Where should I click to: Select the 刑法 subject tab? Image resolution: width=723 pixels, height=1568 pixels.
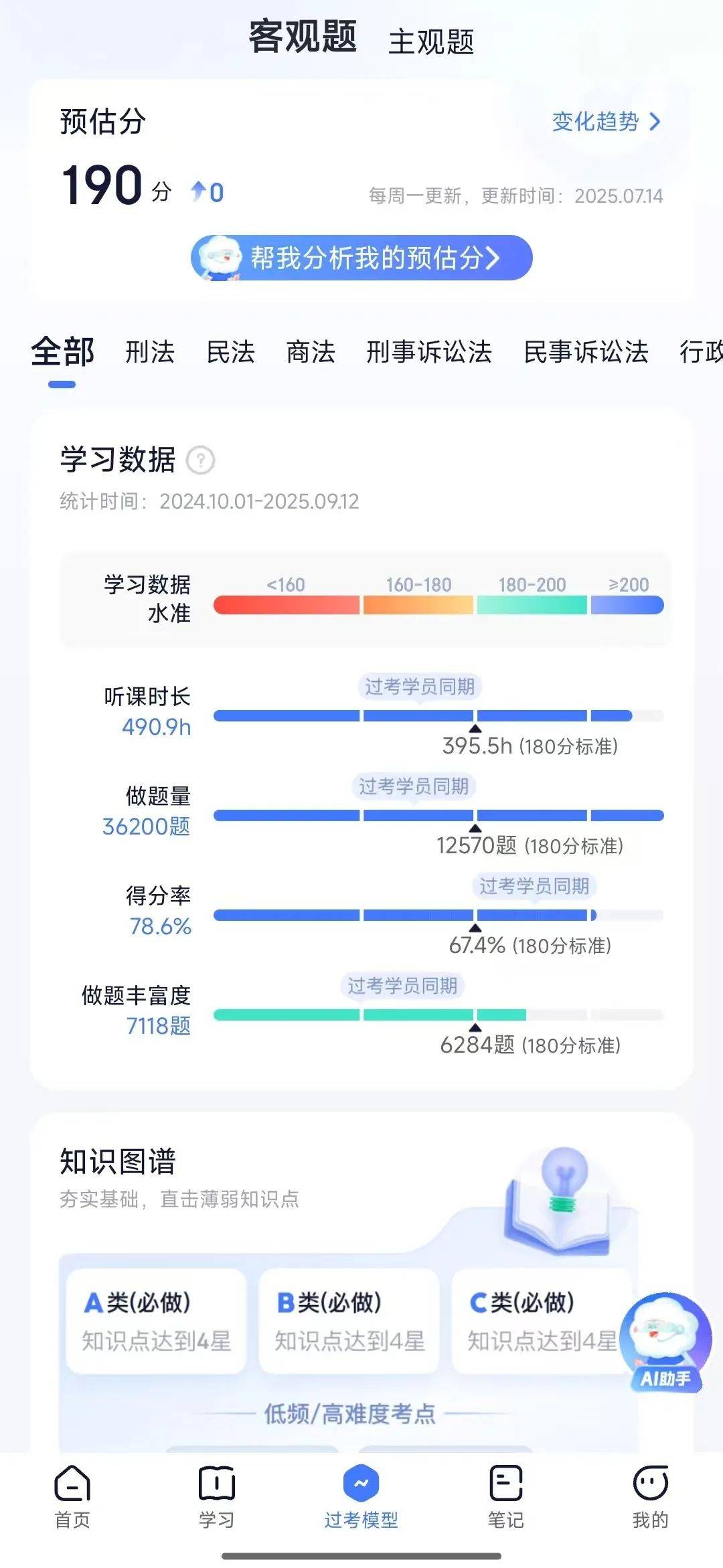pos(150,352)
